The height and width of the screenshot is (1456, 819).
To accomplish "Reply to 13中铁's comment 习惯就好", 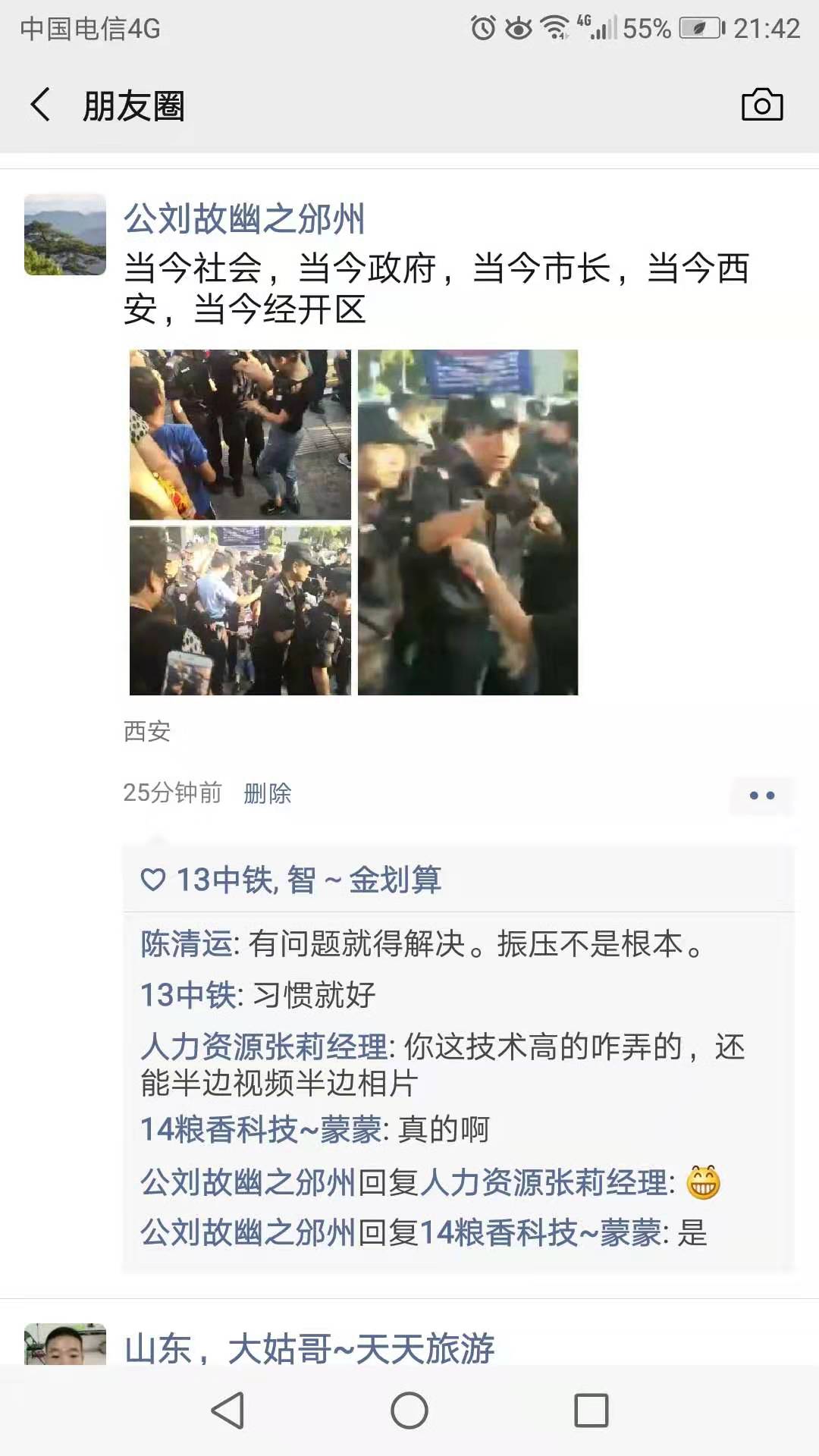I will click(314, 995).
